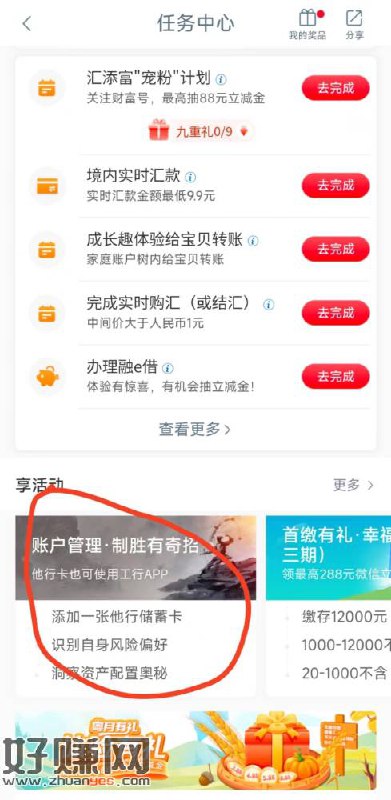The height and width of the screenshot is (800, 391).
Task: Open the 账户管理·制胜有奇招 activity card
Action: (x=136, y=606)
